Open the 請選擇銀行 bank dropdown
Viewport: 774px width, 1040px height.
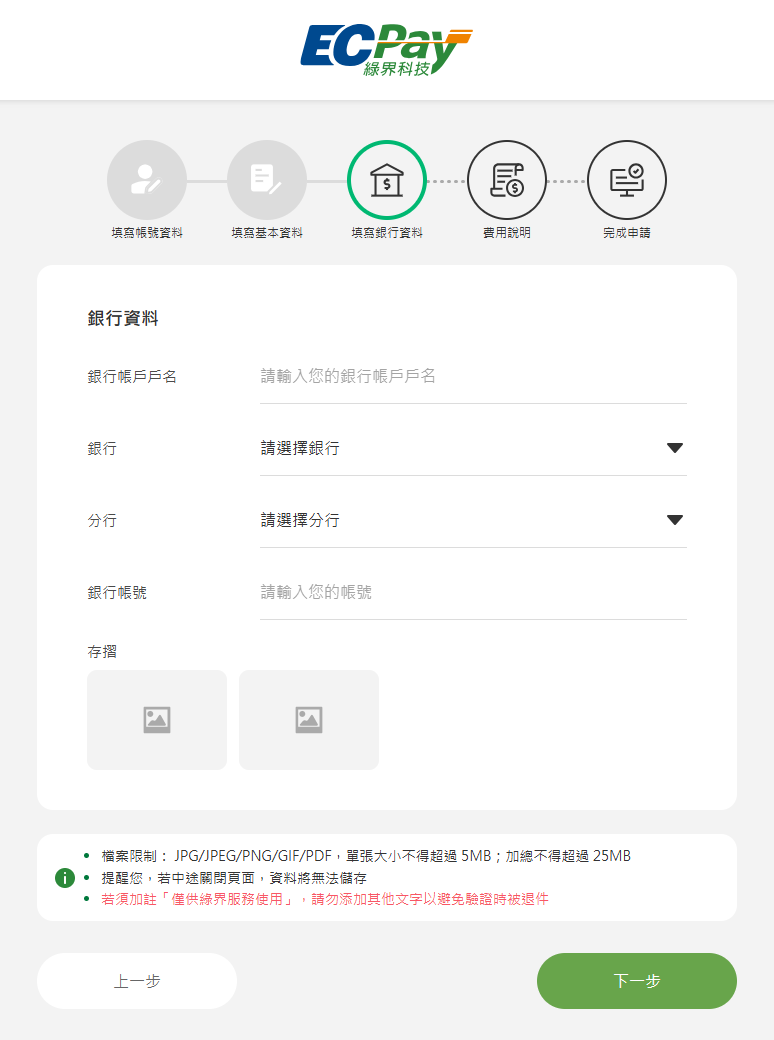click(472, 448)
